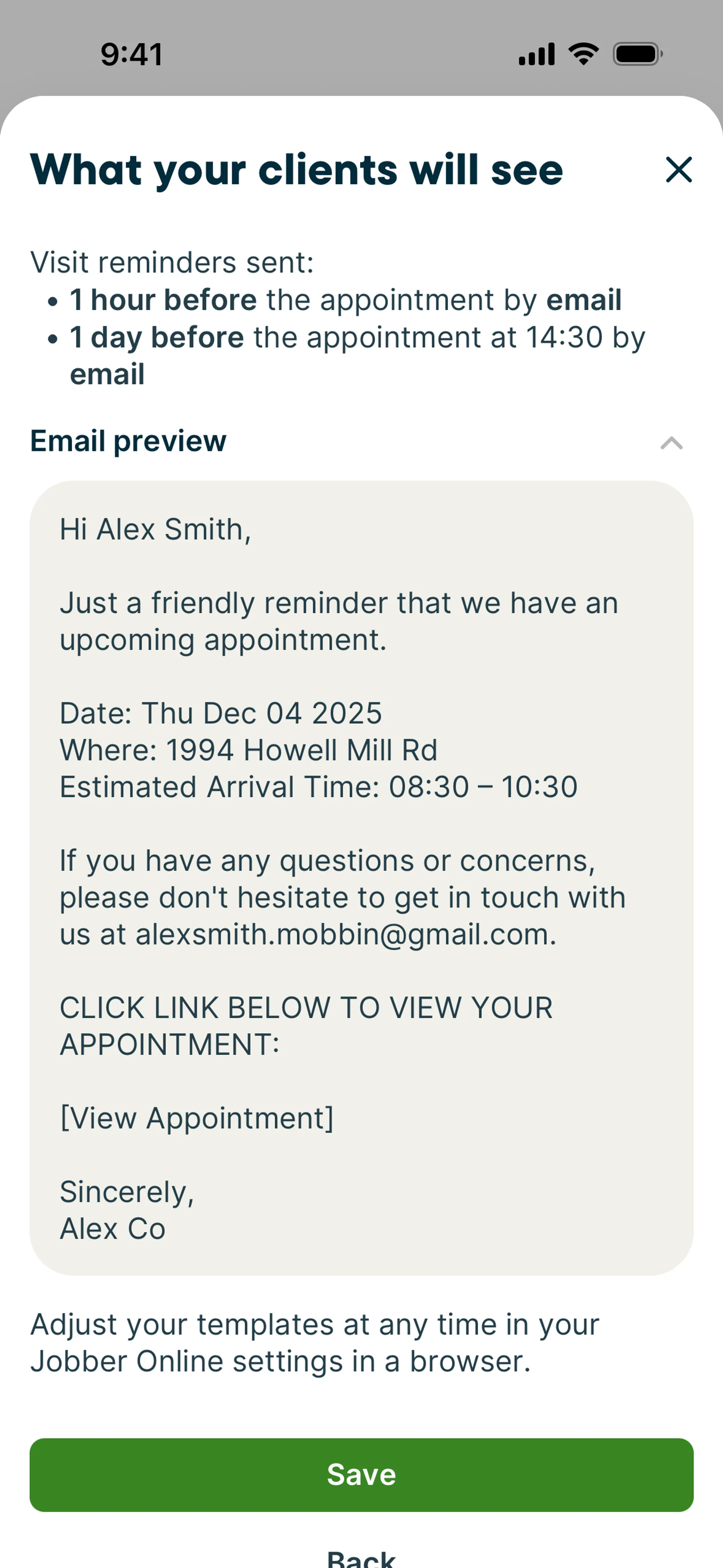
Task: Close the 'What your clients will see' sheet
Action: [679, 170]
